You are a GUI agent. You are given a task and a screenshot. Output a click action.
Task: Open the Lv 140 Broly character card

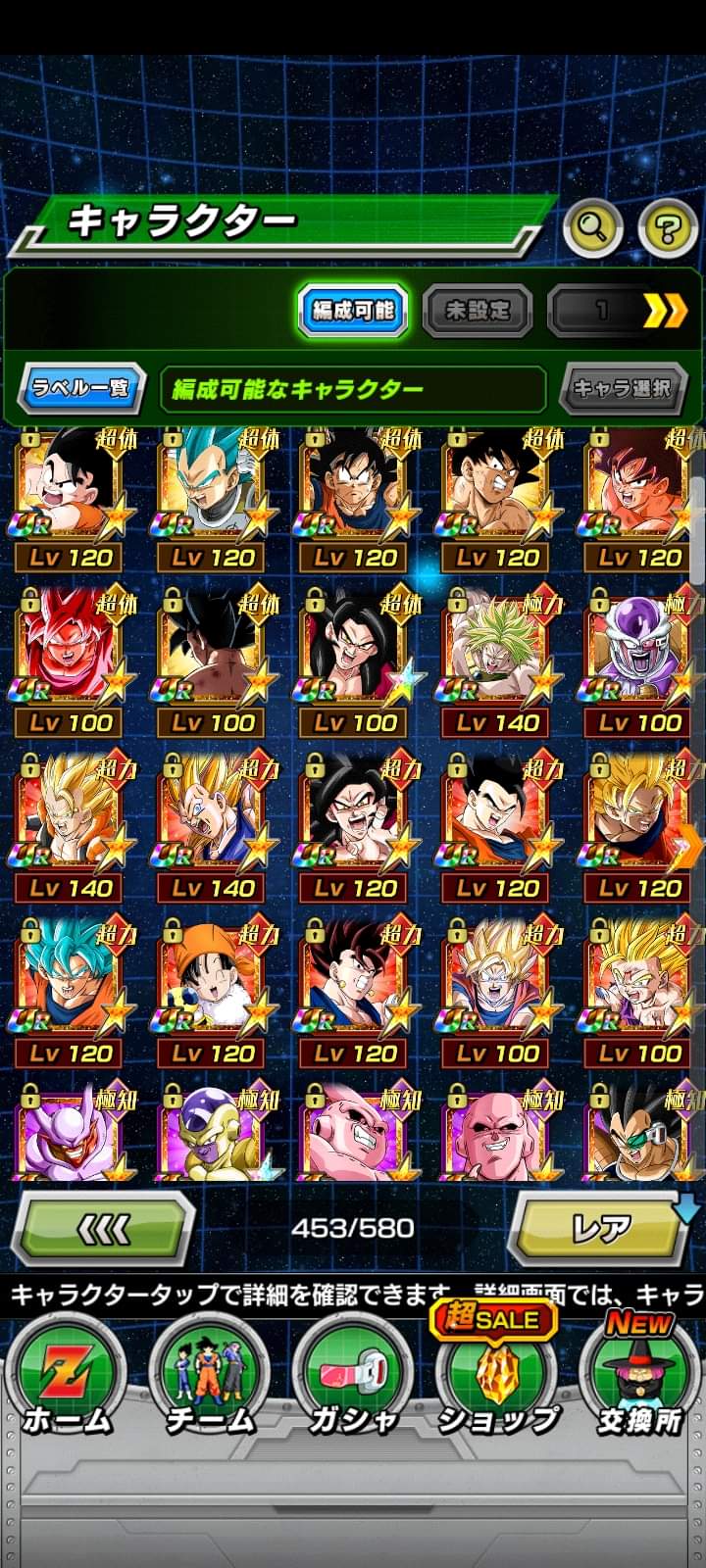tap(496, 662)
